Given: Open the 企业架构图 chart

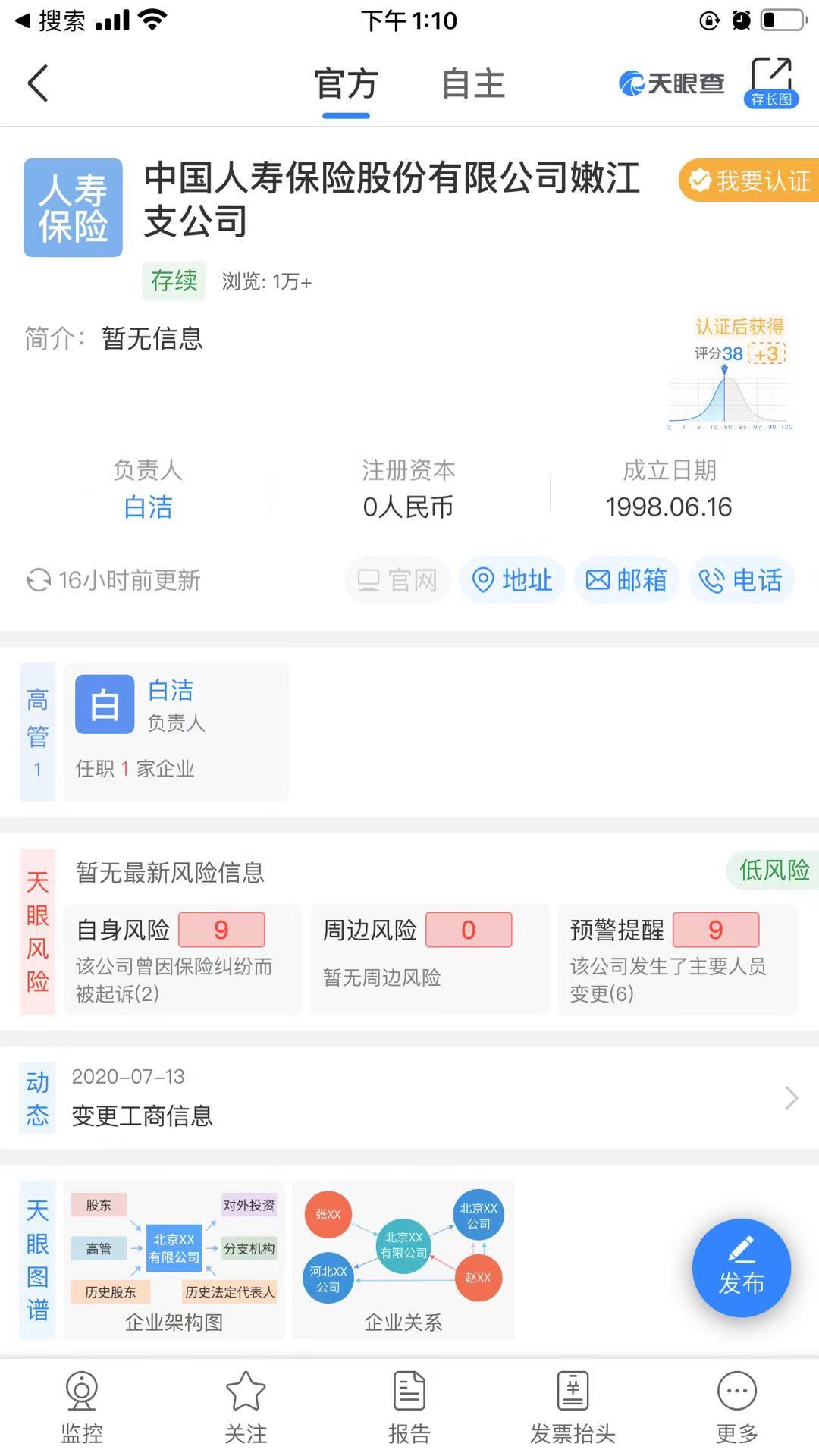Looking at the screenshot, I should [x=174, y=1258].
